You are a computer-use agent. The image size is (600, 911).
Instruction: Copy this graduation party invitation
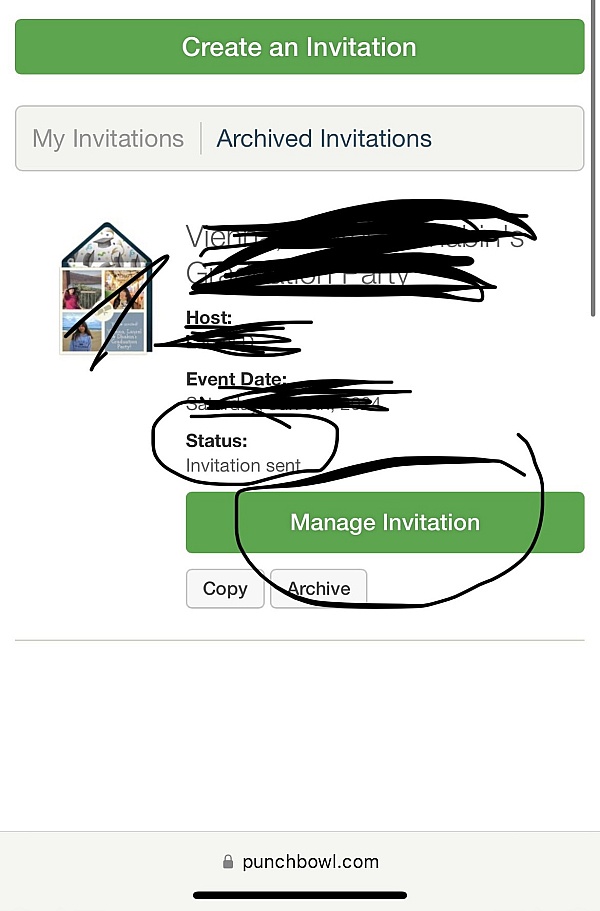[x=225, y=589]
